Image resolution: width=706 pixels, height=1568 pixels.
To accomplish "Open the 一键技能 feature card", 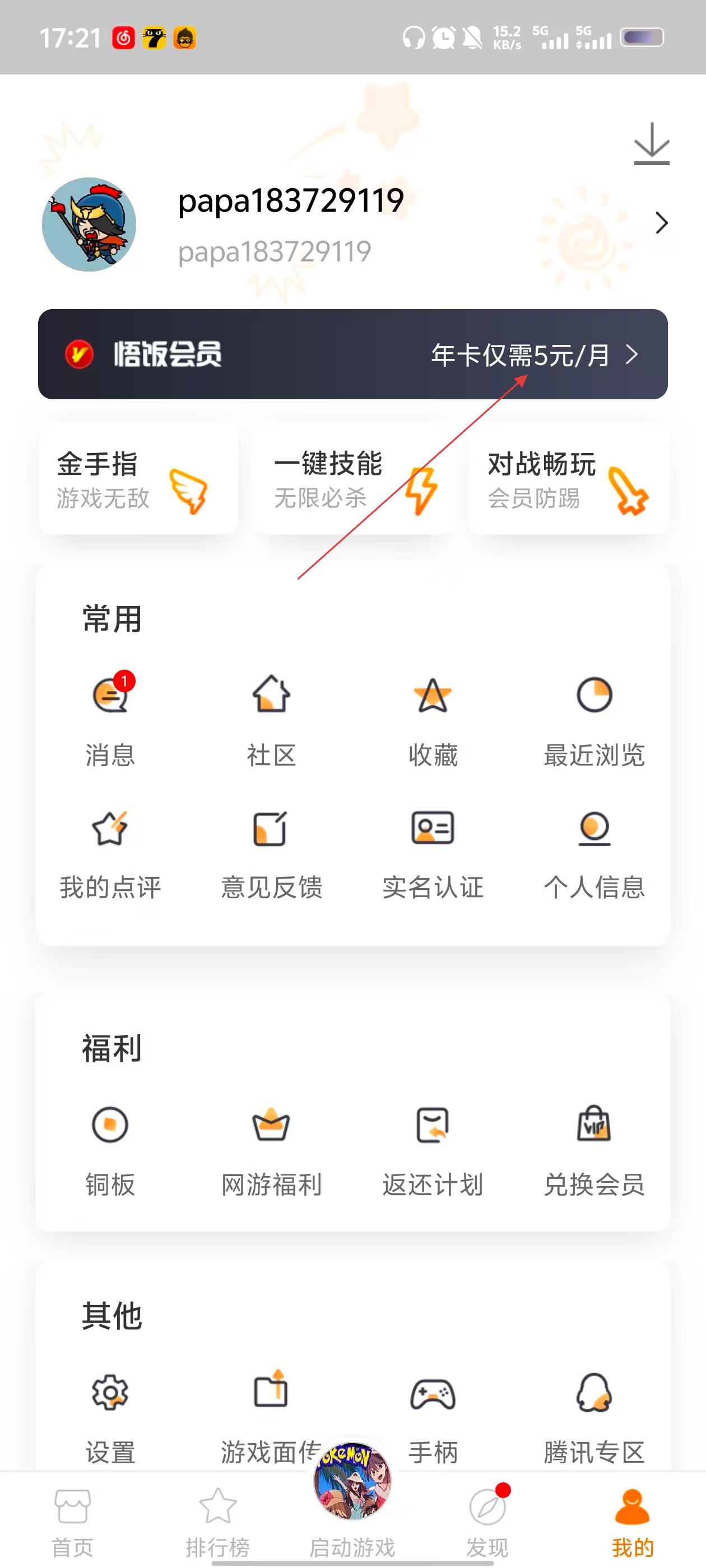I will point(355,480).
